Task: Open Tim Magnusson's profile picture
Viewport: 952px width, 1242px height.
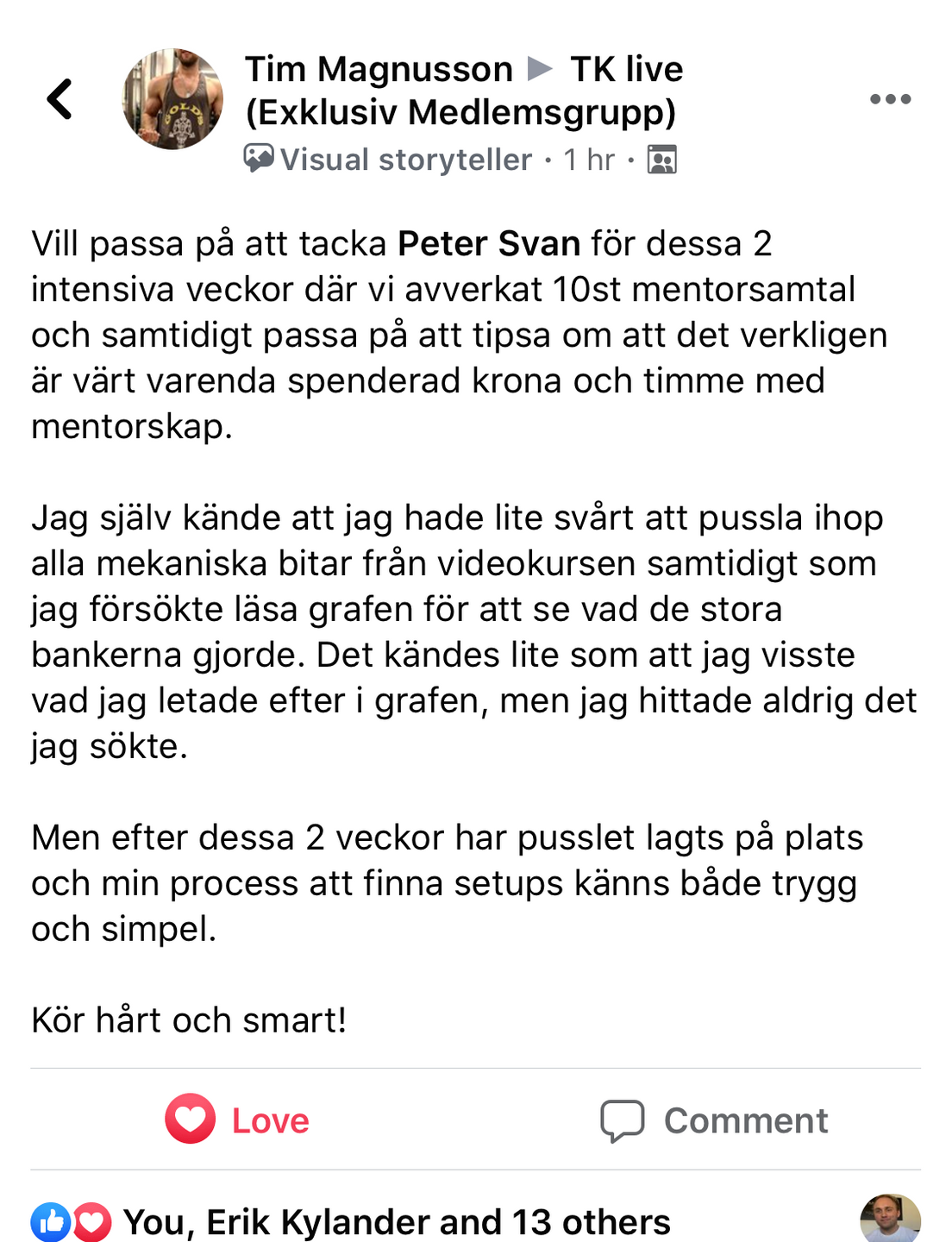Action: [x=172, y=99]
